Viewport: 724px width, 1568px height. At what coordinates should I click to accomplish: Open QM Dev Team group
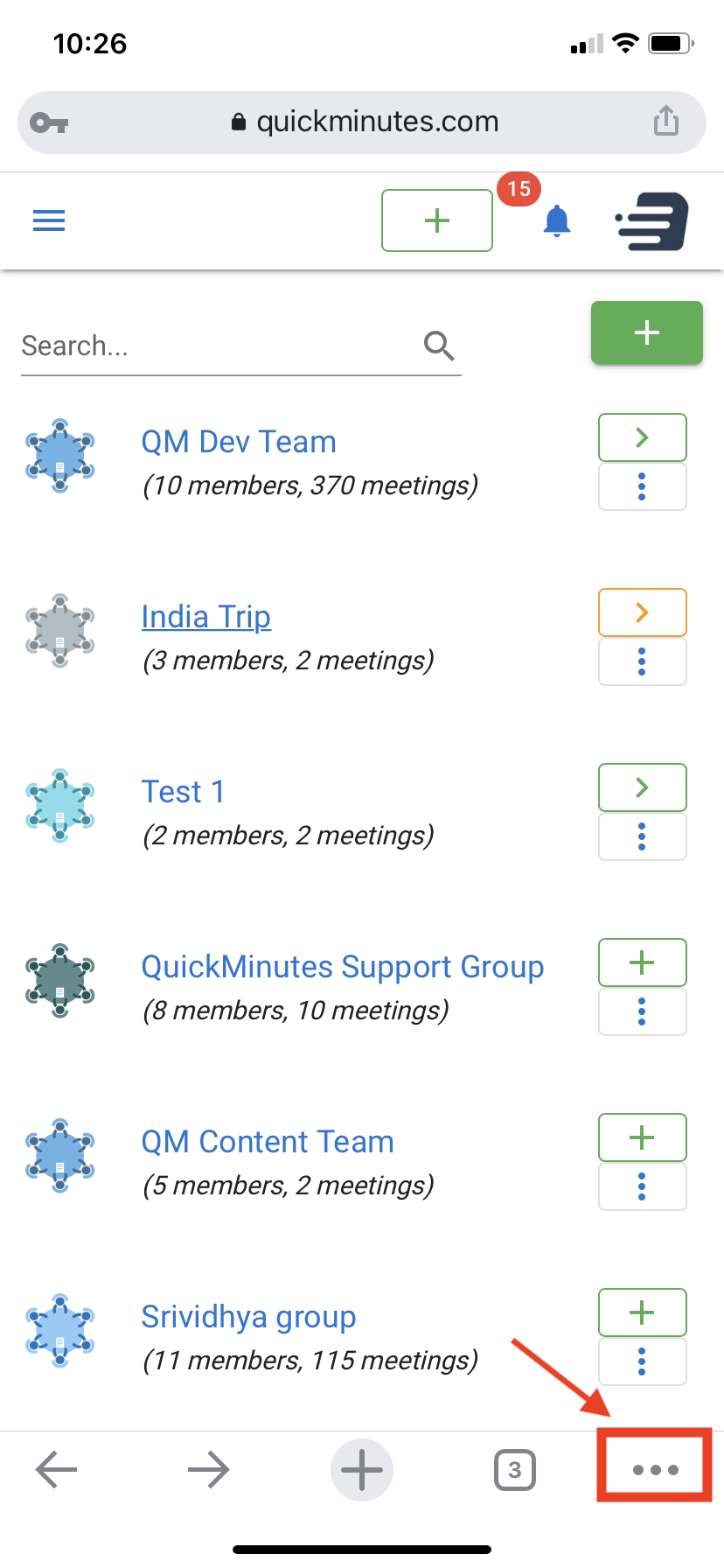point(239,442)
